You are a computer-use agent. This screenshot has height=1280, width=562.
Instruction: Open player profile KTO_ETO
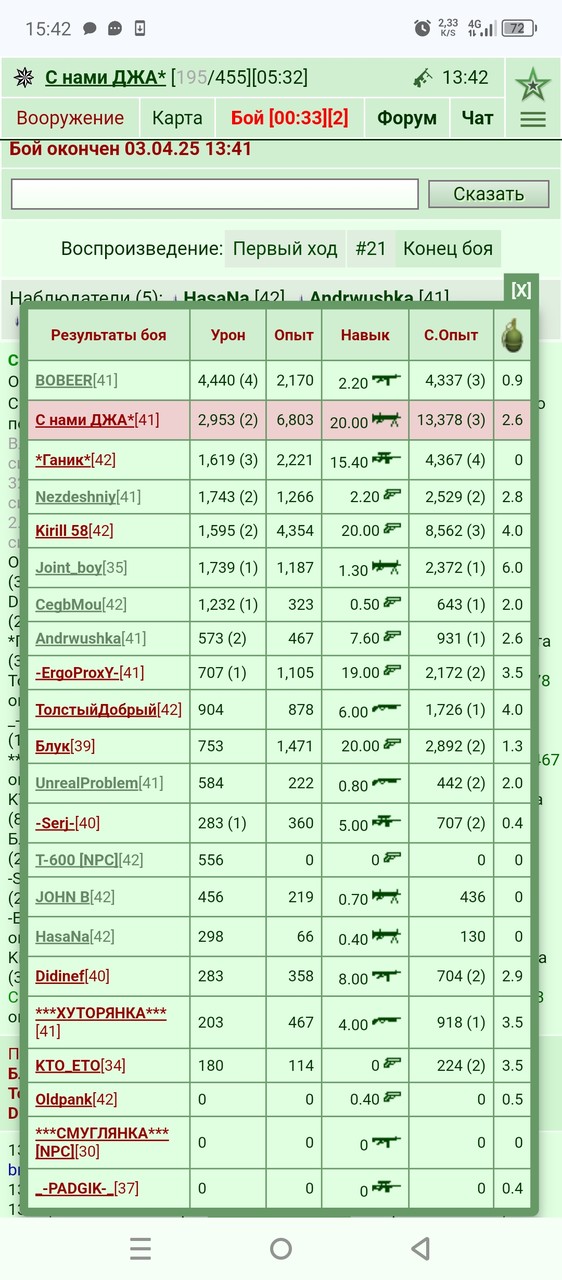click(66, 1065)
